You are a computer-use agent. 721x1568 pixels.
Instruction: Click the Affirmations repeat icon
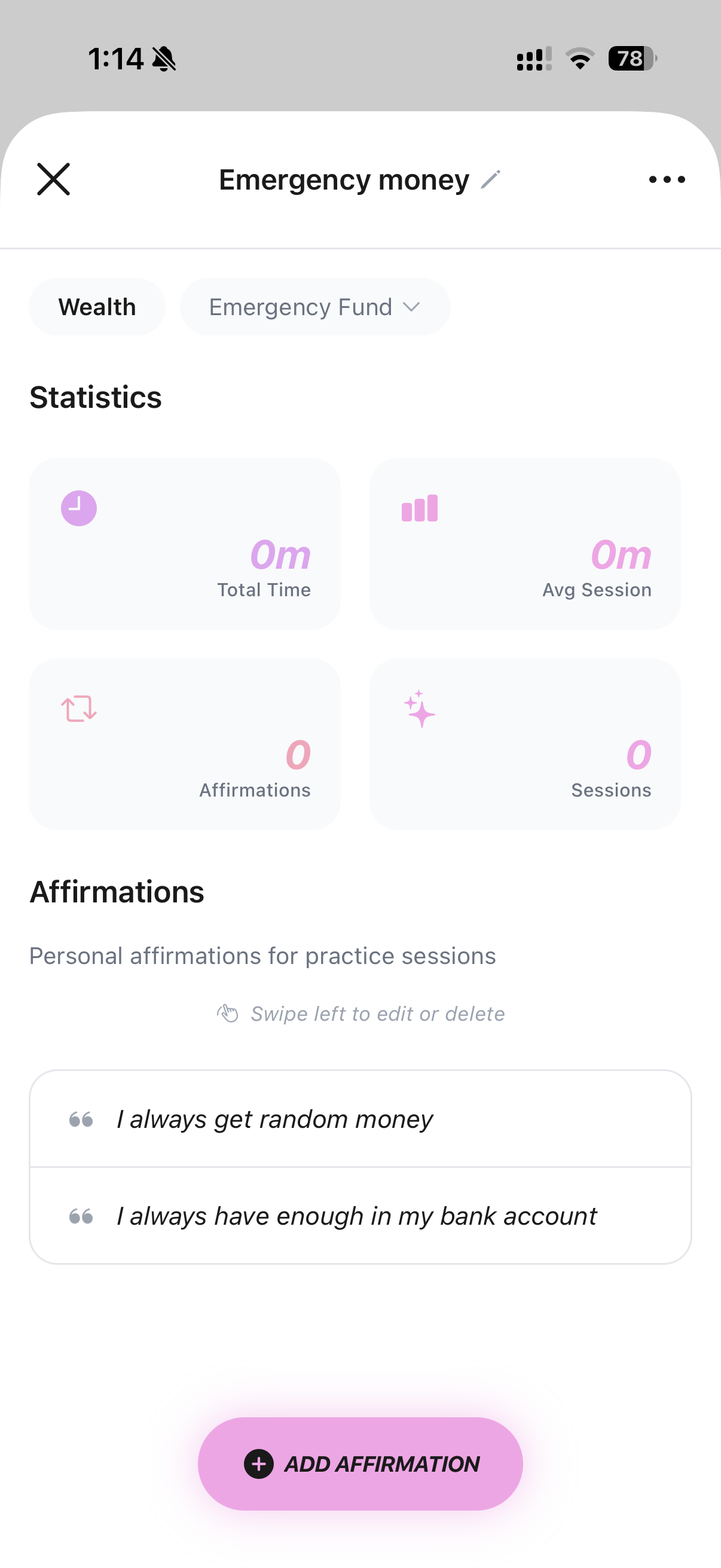(x=79, y=708)
